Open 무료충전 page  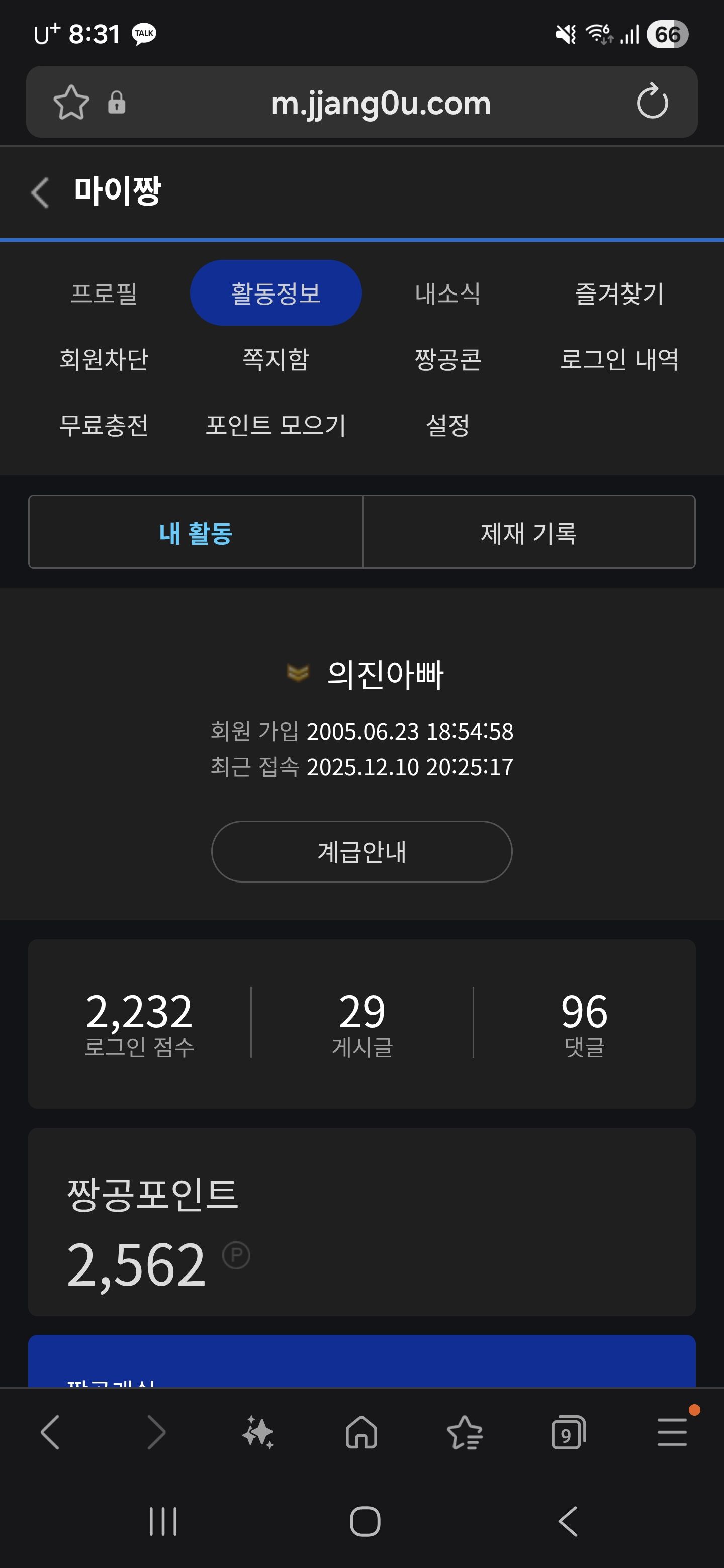tap(104, 425)
